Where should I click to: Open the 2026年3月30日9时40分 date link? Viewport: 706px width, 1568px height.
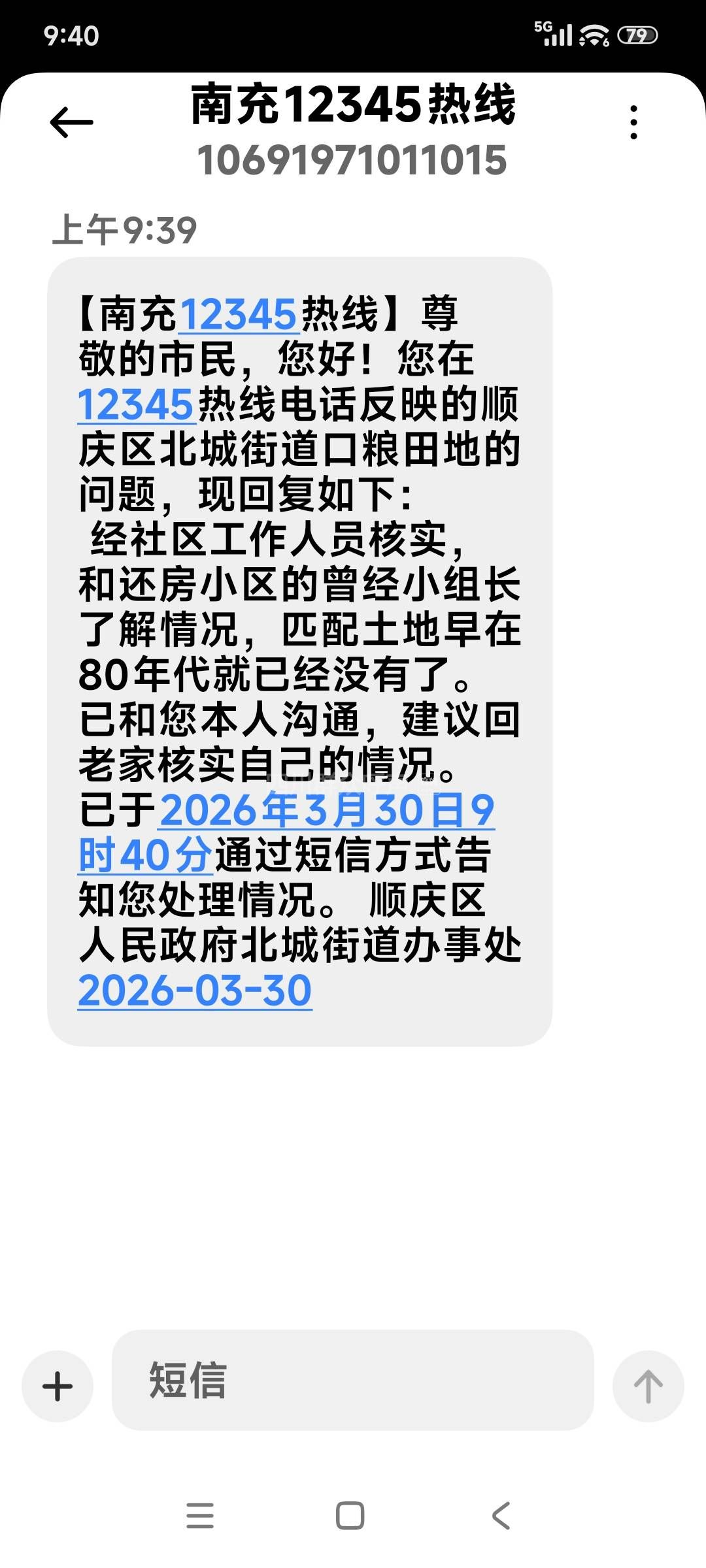(x=327, y=811)
